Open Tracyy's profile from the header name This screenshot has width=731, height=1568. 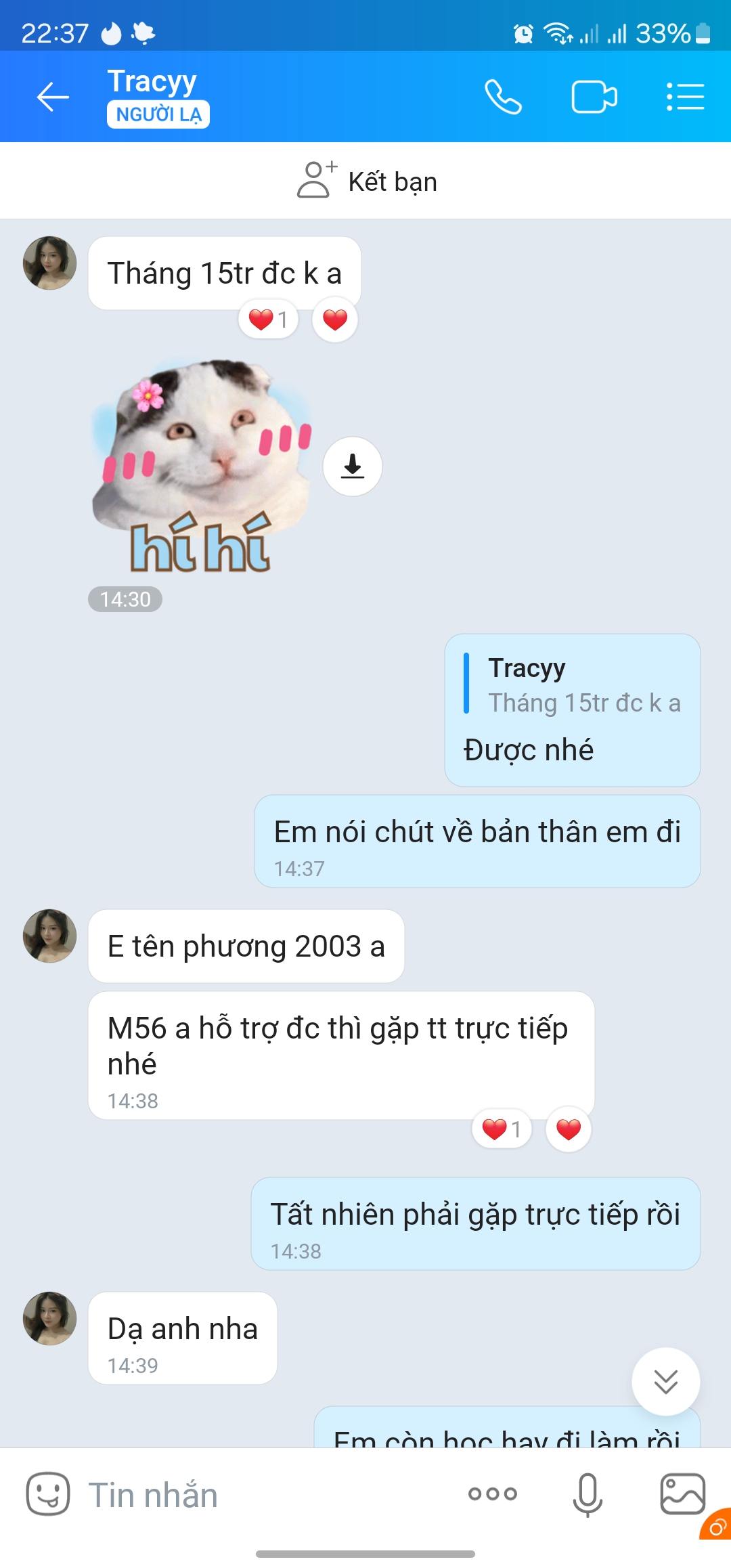(152, 81)
